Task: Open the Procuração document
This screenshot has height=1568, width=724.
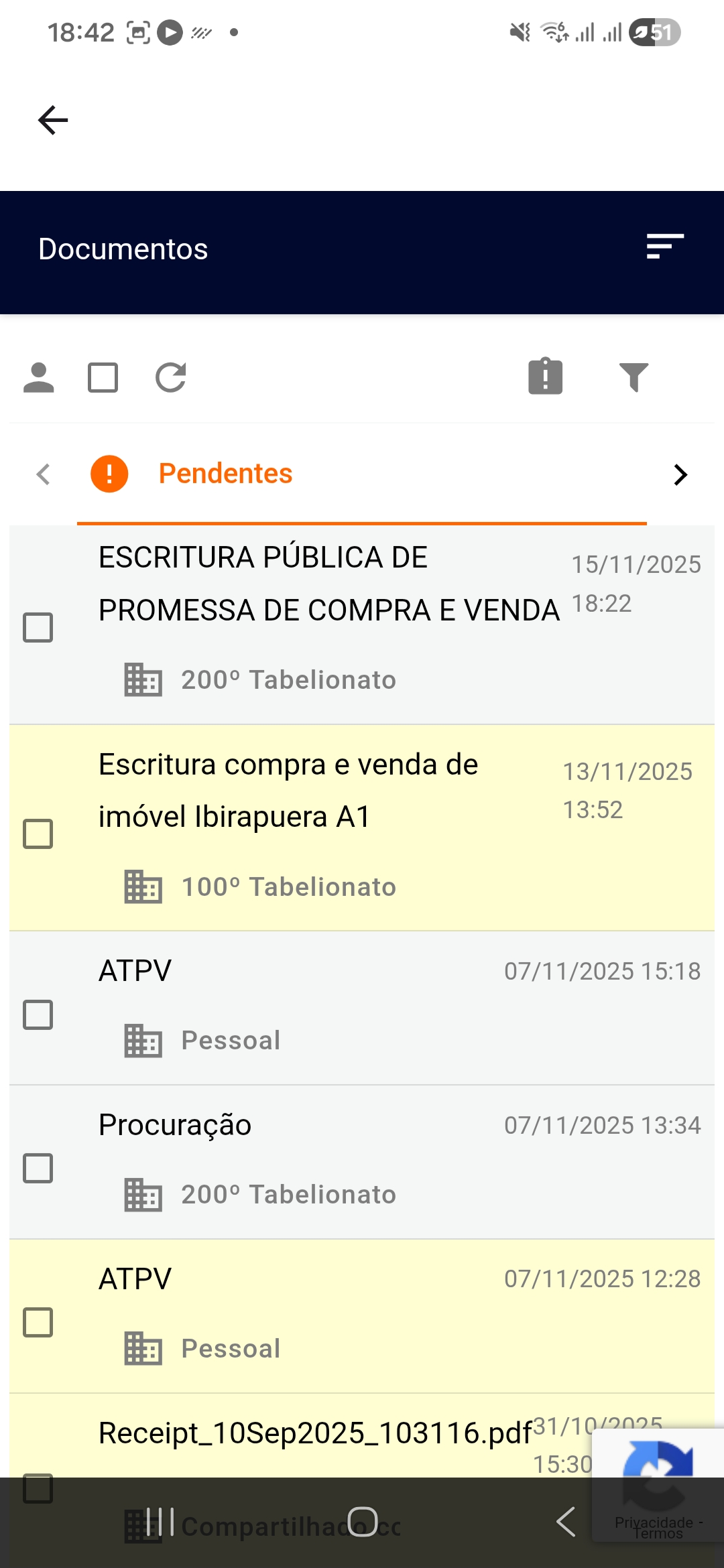Action: pos(175,1125)
